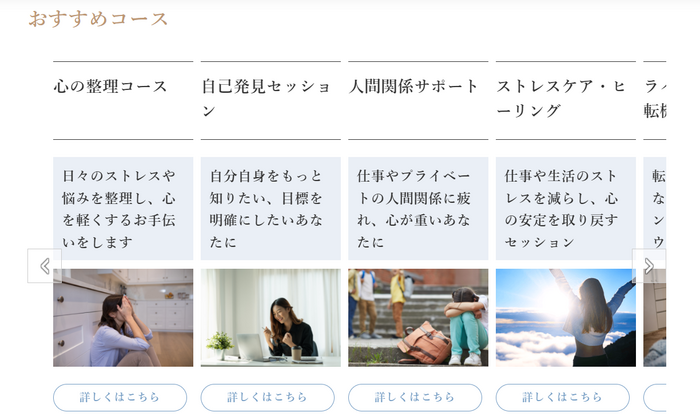This screenshot has width=700, height=420.
Task: Tap 詳しくはこちら under 心の整理コース
Action: (120, 397)
